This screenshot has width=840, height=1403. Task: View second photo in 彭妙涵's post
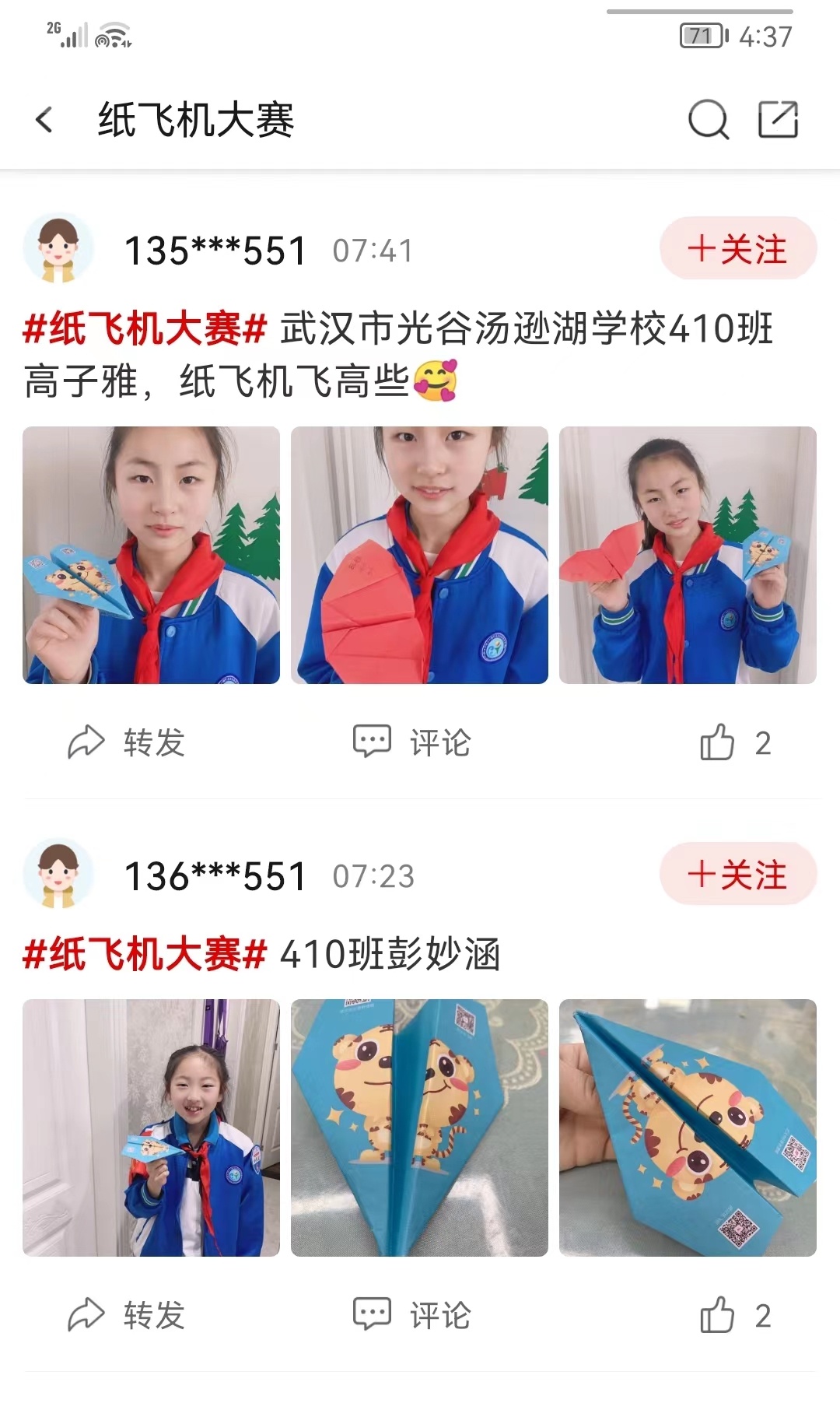pos(419,1128)
